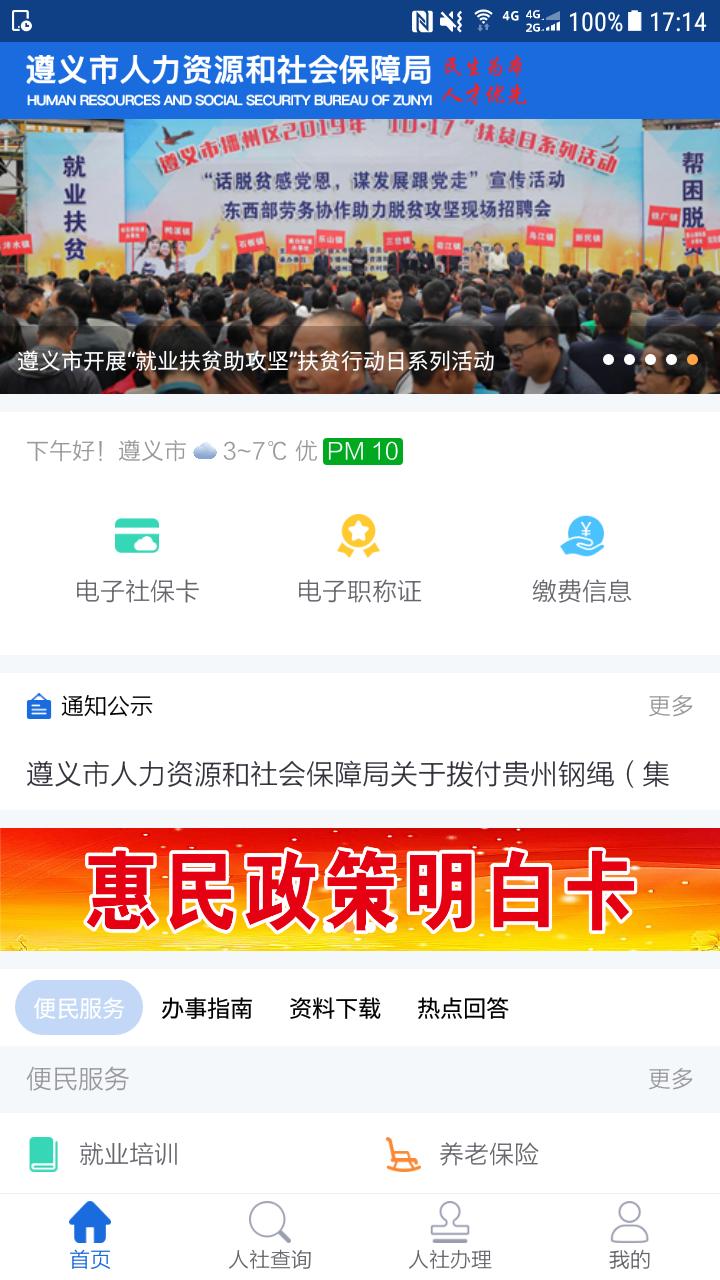
Task: Click the 通知公示 notice bulletin icon
Action: [38, 706]
